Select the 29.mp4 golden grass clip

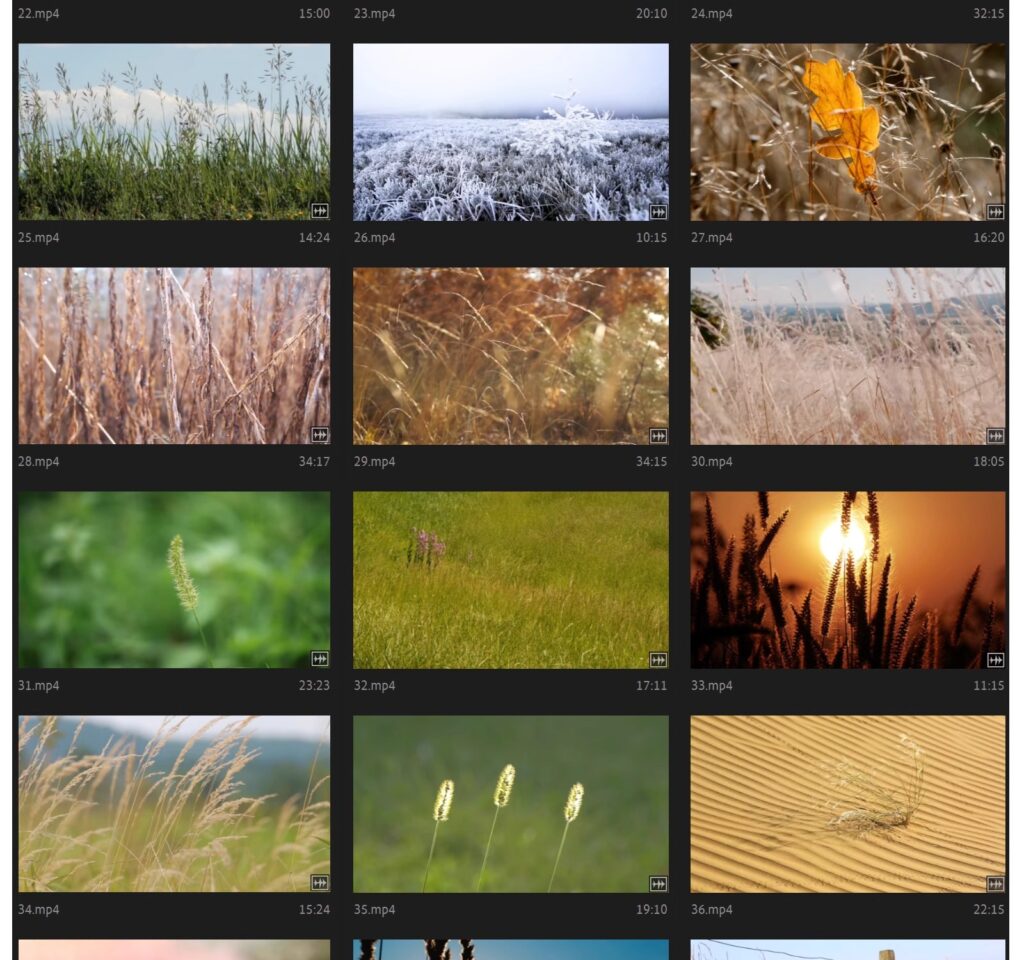click(x=511, y=355)
